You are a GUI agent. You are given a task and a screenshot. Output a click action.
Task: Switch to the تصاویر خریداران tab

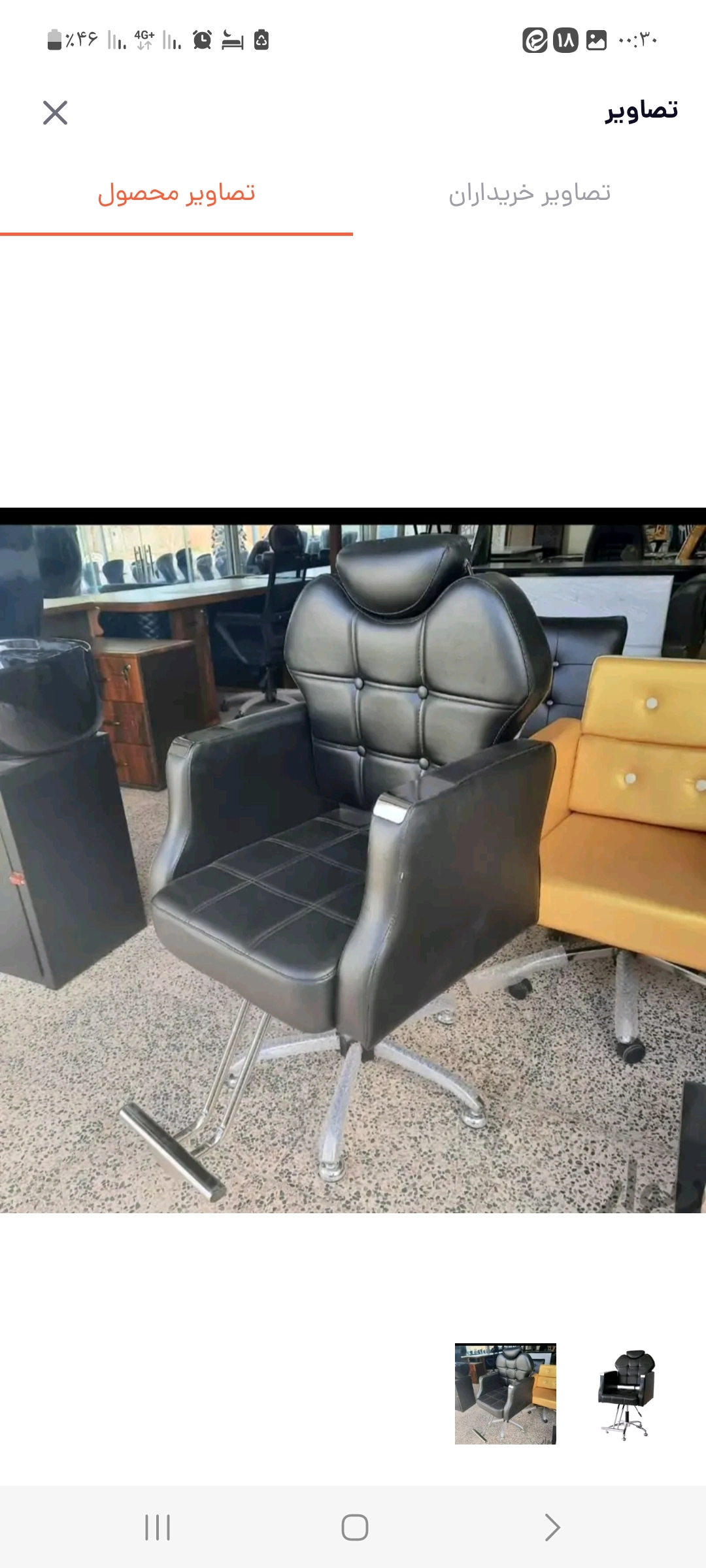click(x=529, y=194)
